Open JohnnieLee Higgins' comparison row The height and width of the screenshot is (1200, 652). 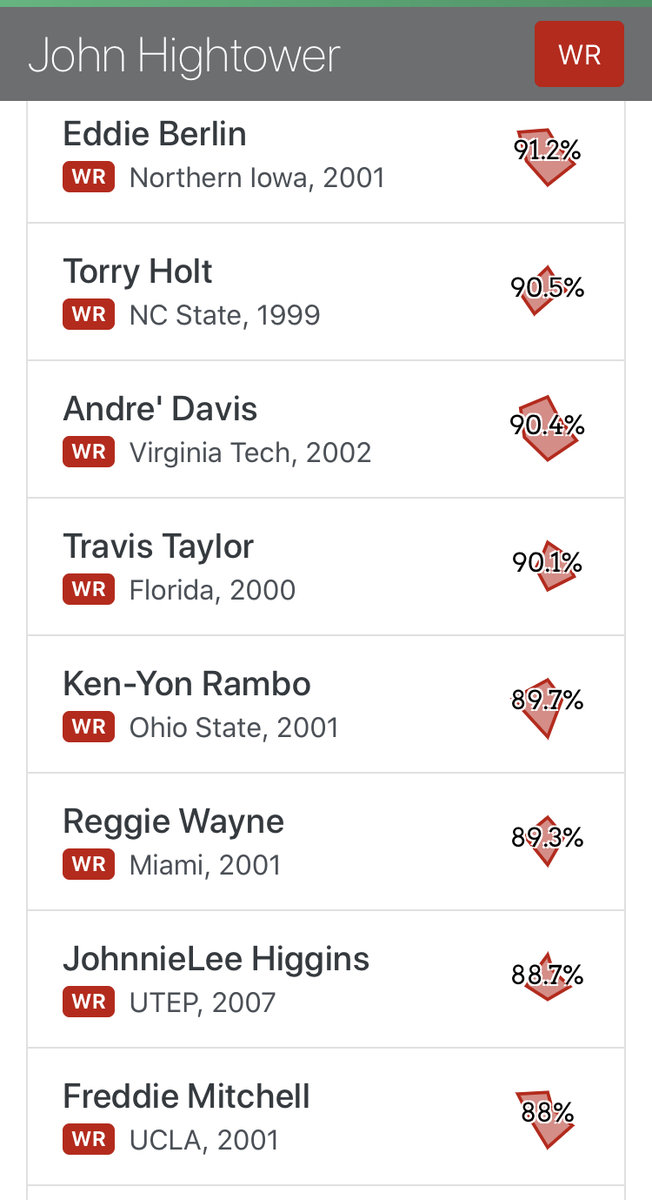(x=326, y=979)
